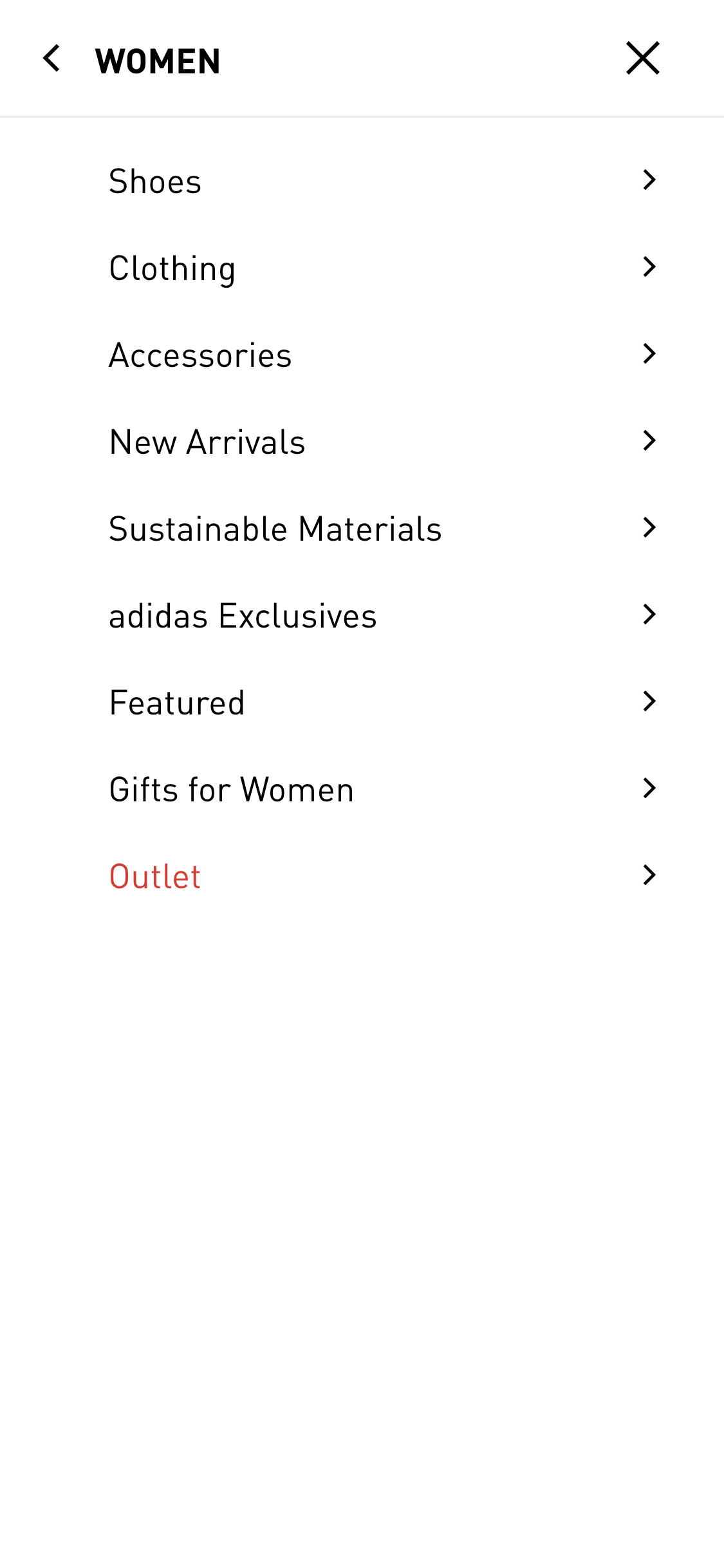The height and width of the screenshot is (1568, 724).
Task: Expand the Featured submenu chevron
Action: point(649,701)
